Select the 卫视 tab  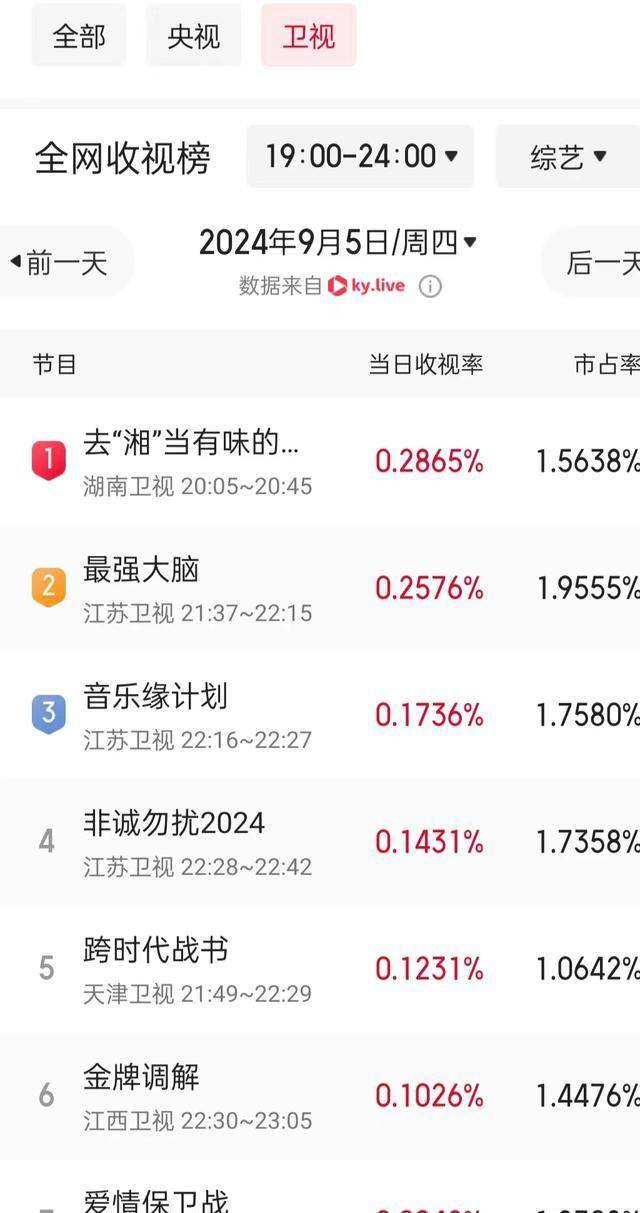[x=309, y=36]
